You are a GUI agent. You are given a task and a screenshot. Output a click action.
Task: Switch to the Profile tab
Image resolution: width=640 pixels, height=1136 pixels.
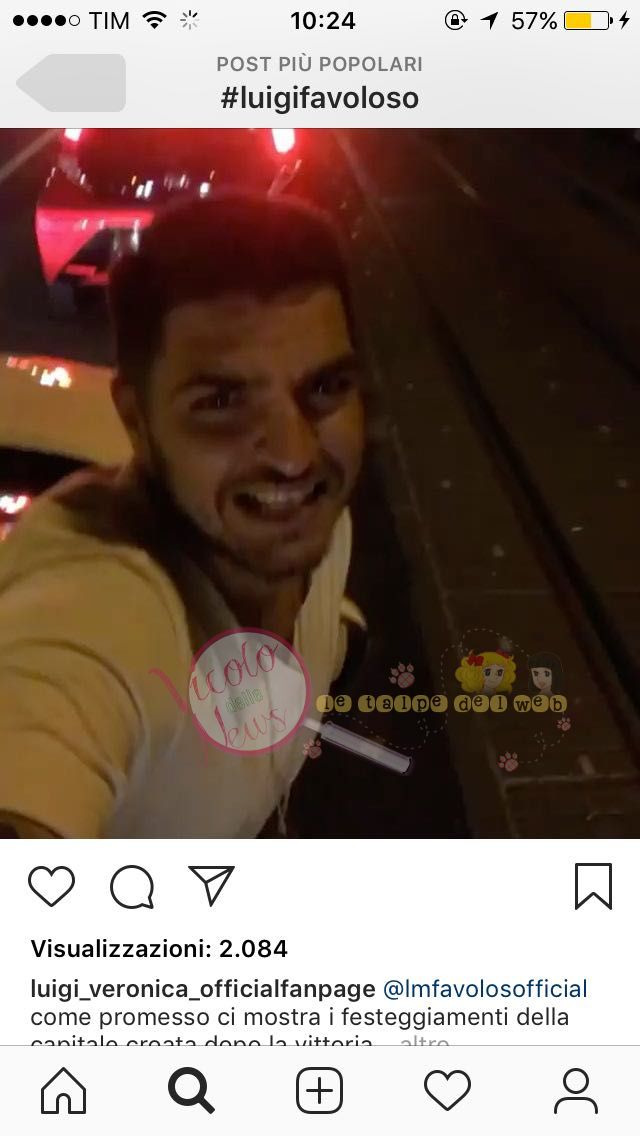click(x=575, y=1090)
